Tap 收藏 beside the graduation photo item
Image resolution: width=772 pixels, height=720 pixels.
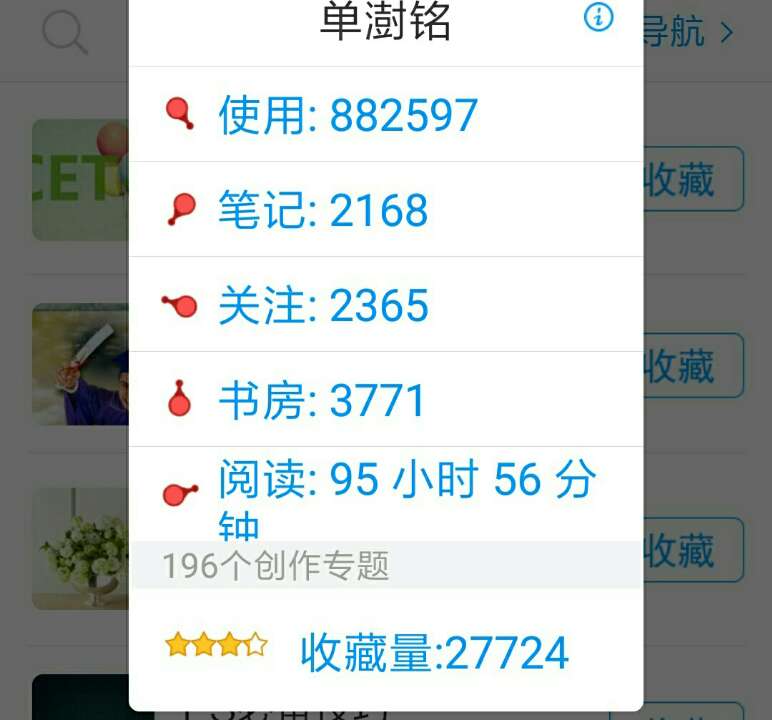click(x=692, y=366)
